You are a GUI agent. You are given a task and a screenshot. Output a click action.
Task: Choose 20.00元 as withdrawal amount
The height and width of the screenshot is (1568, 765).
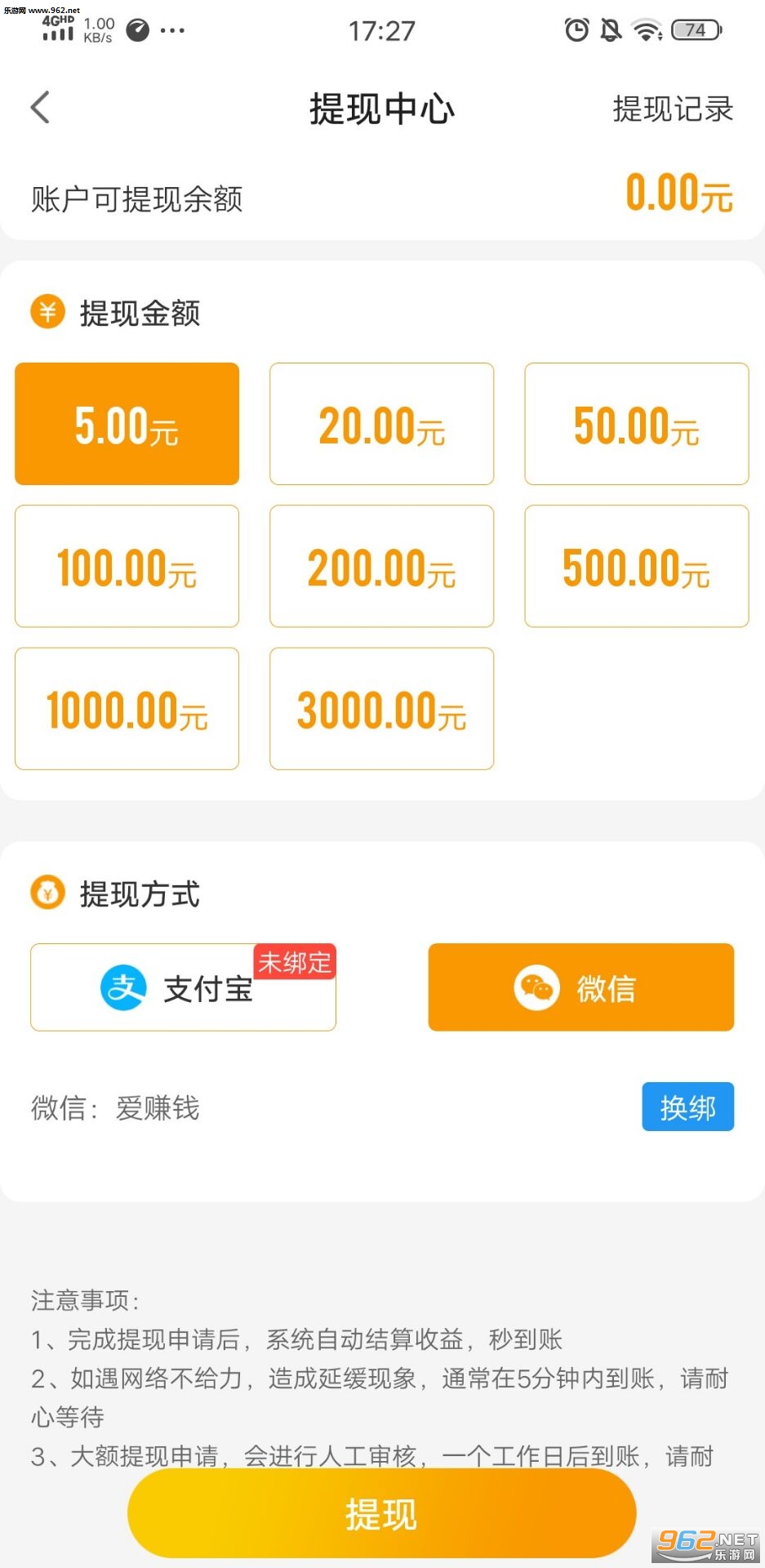coord(381,424)
